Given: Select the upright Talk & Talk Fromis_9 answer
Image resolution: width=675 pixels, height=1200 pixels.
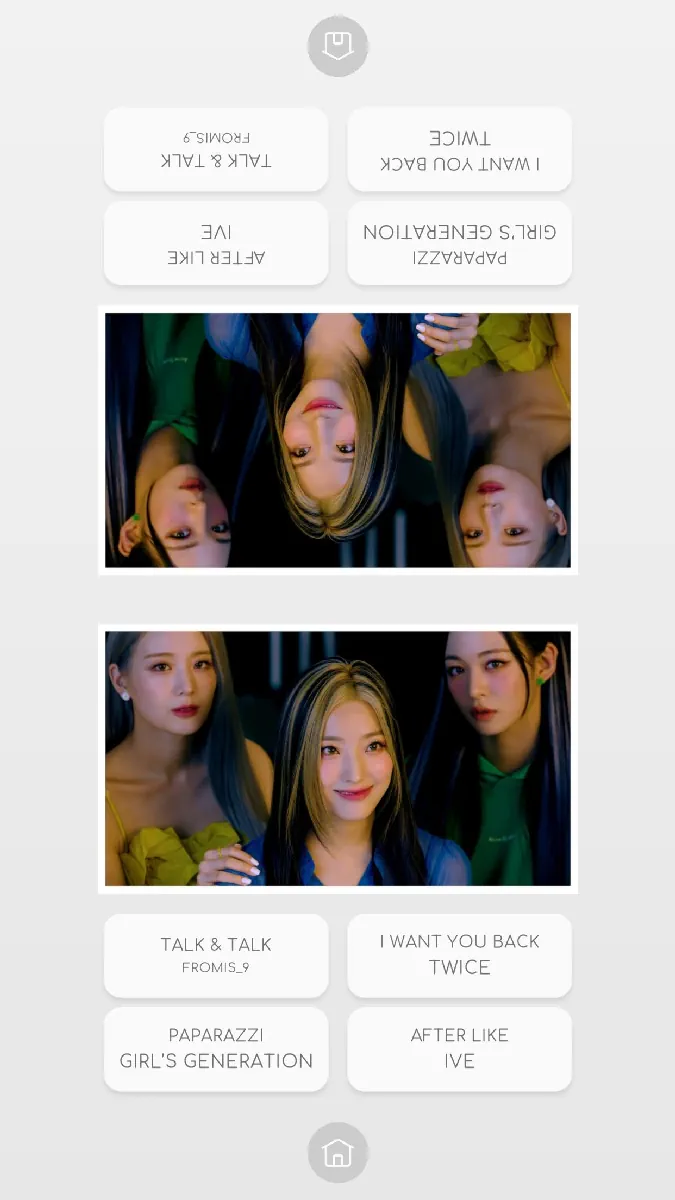Looking at the screenshot, I should pos(216,955).
